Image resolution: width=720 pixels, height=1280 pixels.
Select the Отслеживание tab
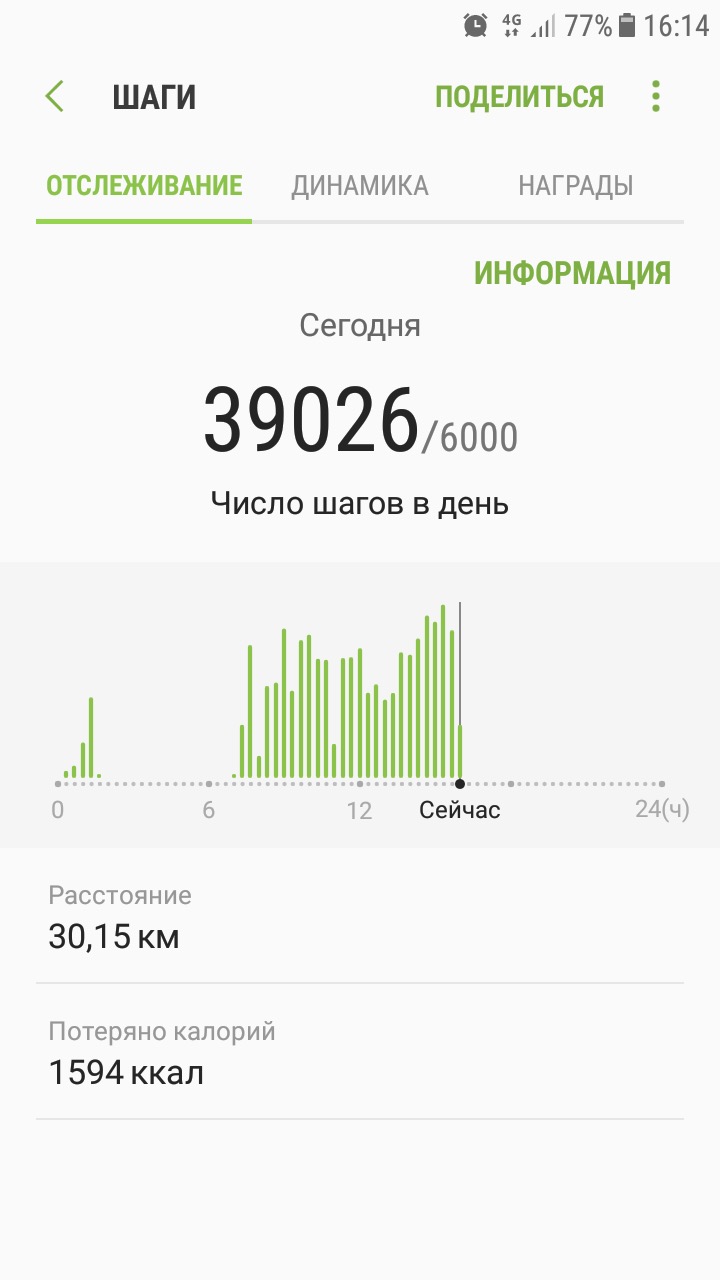pyautogui.click(x=144, y=186)
